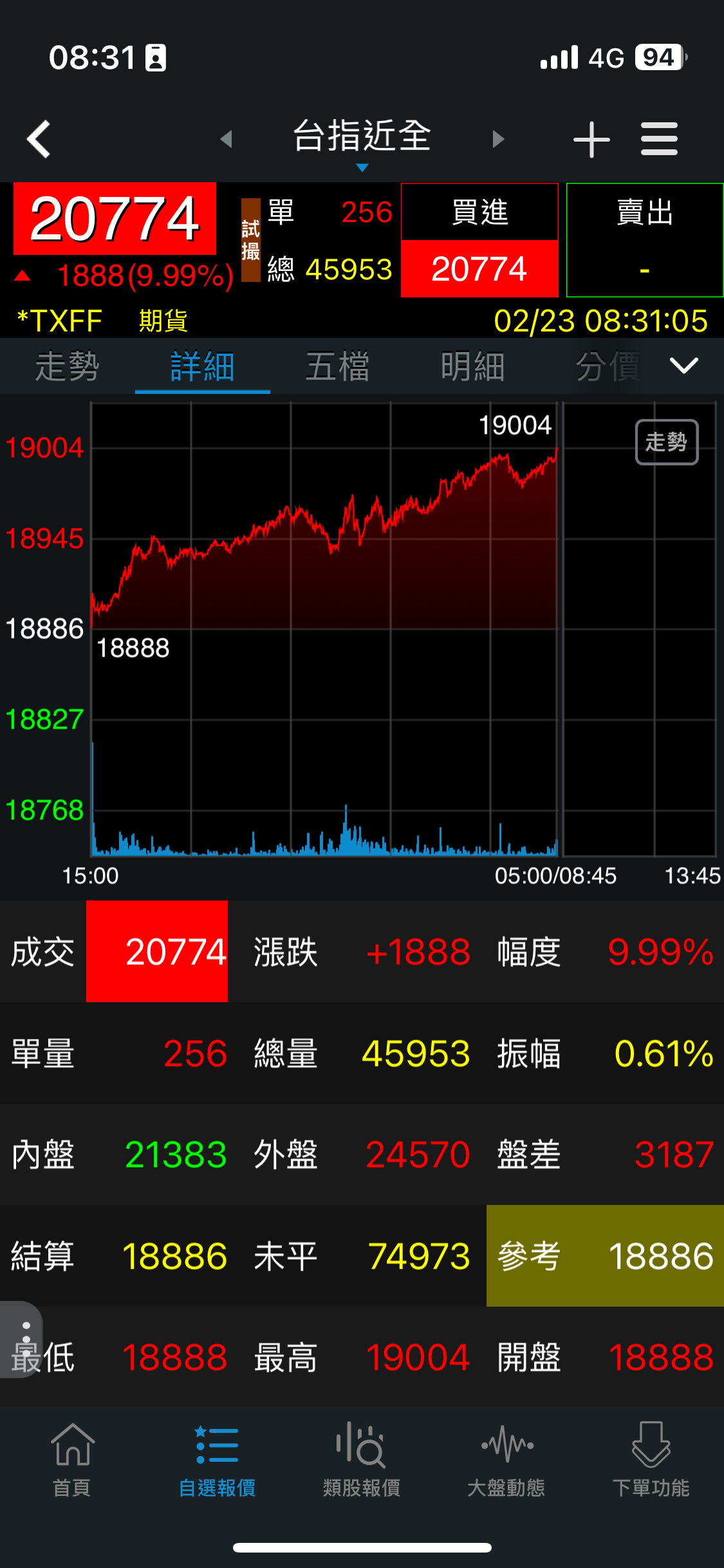Open the 下單功能 order tab
Viewport: 724px width, 1568px height.
click(651, 1459)
